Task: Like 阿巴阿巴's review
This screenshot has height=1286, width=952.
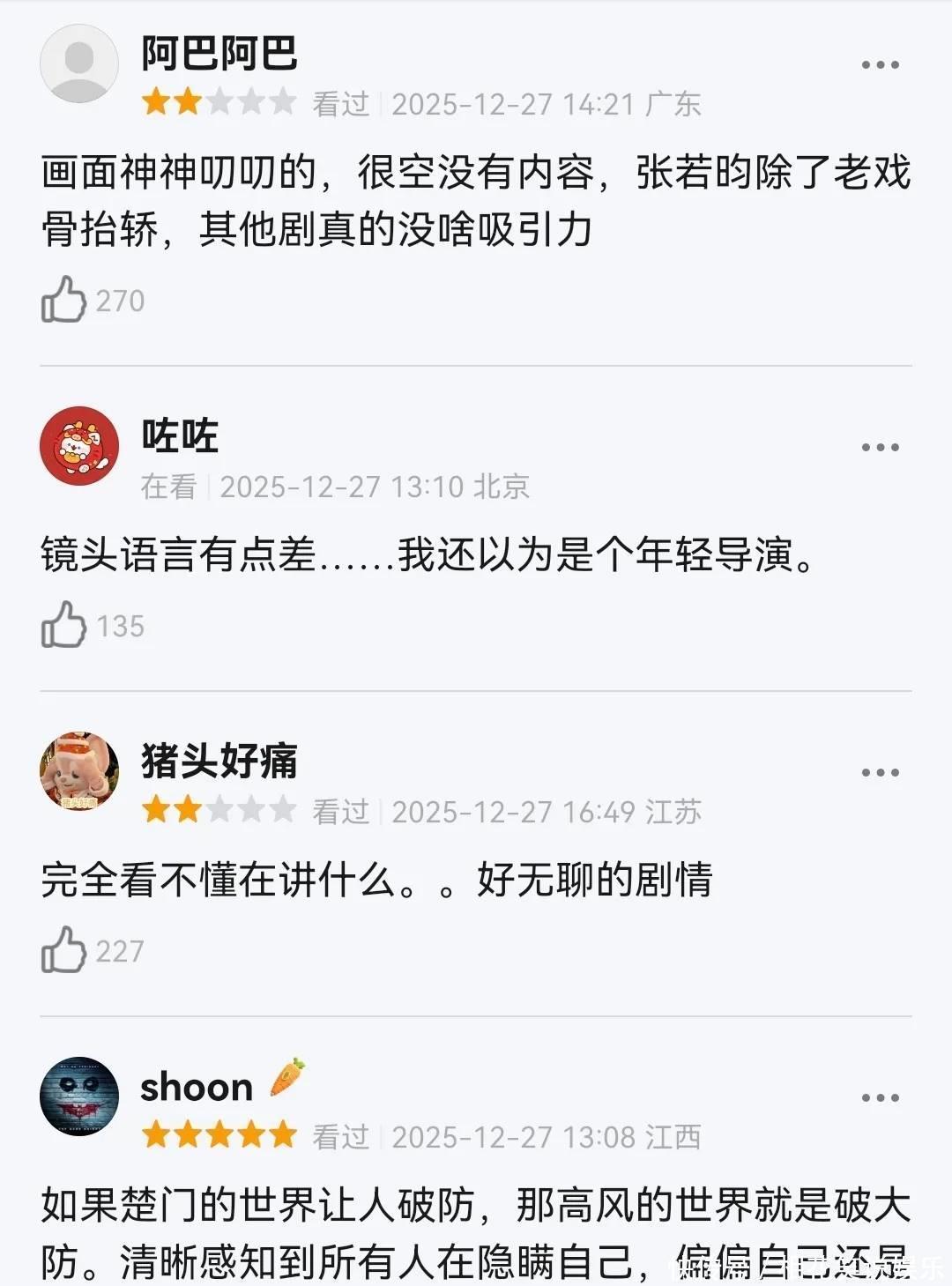Action: [x=64, y=300]
